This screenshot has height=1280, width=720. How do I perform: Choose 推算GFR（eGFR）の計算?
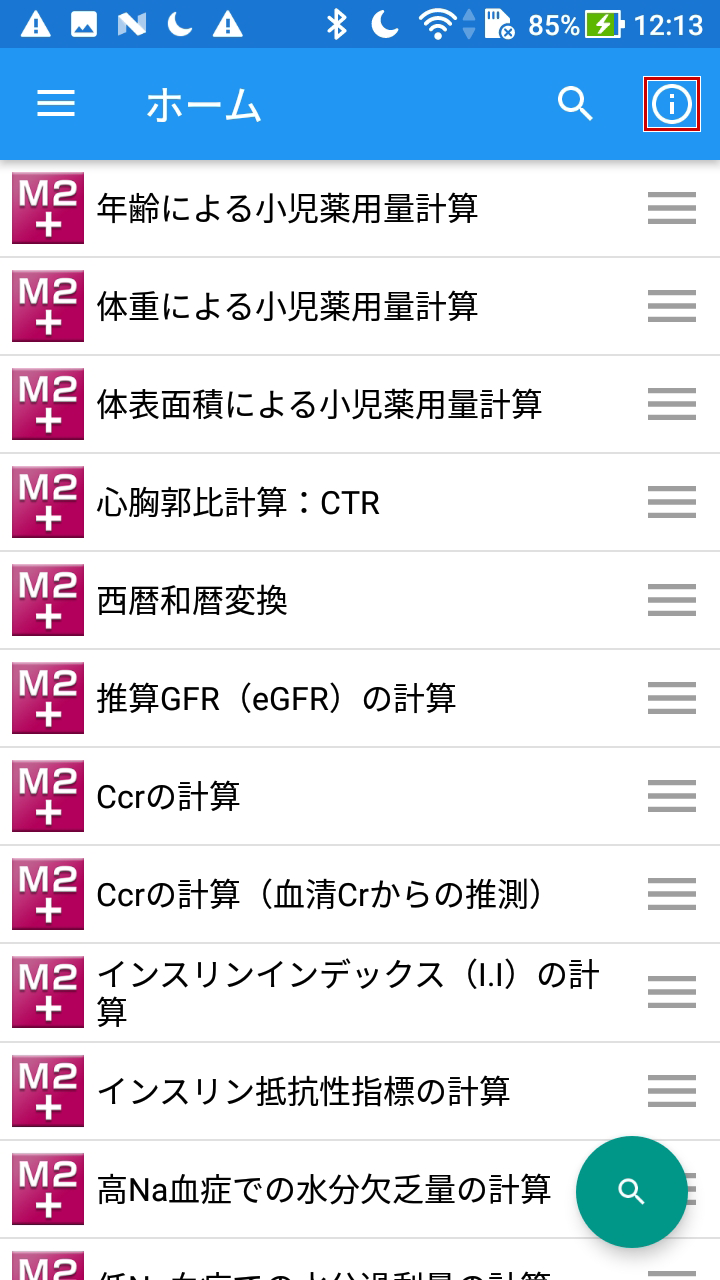[x=276, y=698]
